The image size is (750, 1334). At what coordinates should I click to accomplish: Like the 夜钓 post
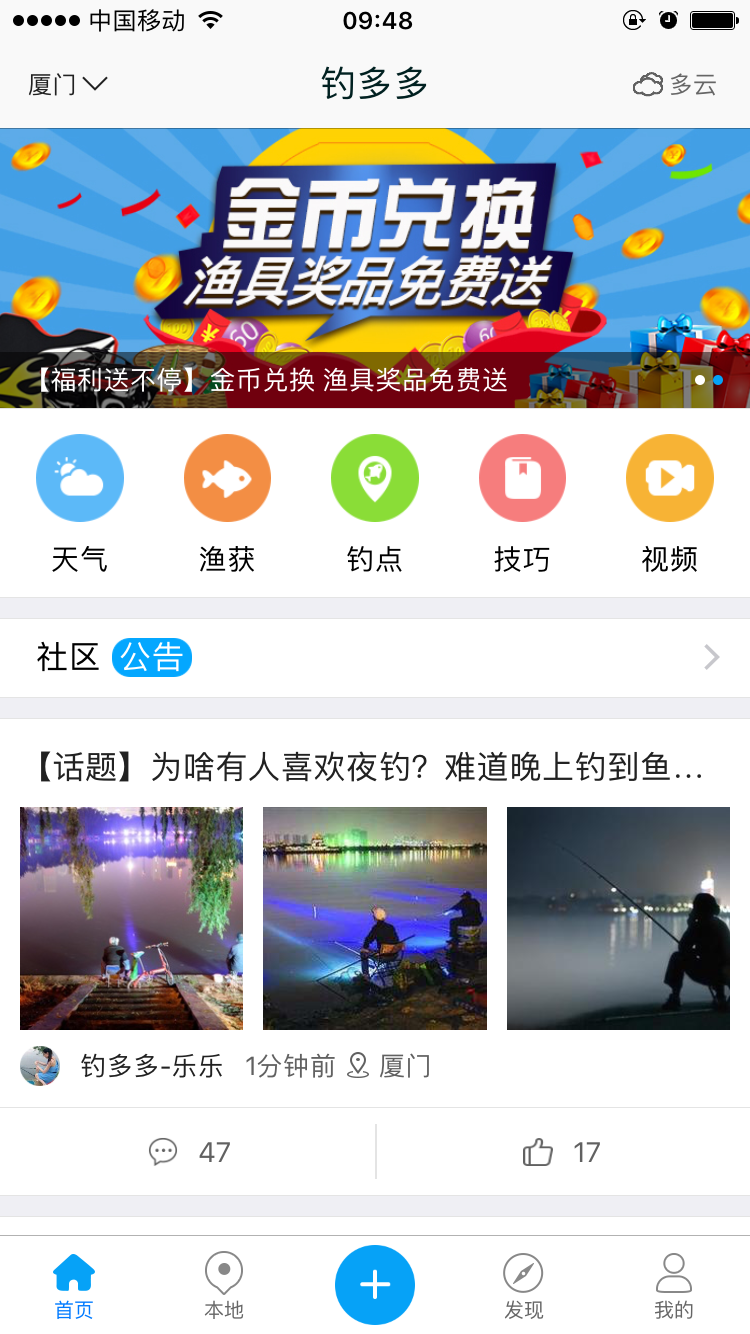coord(562,1152)
